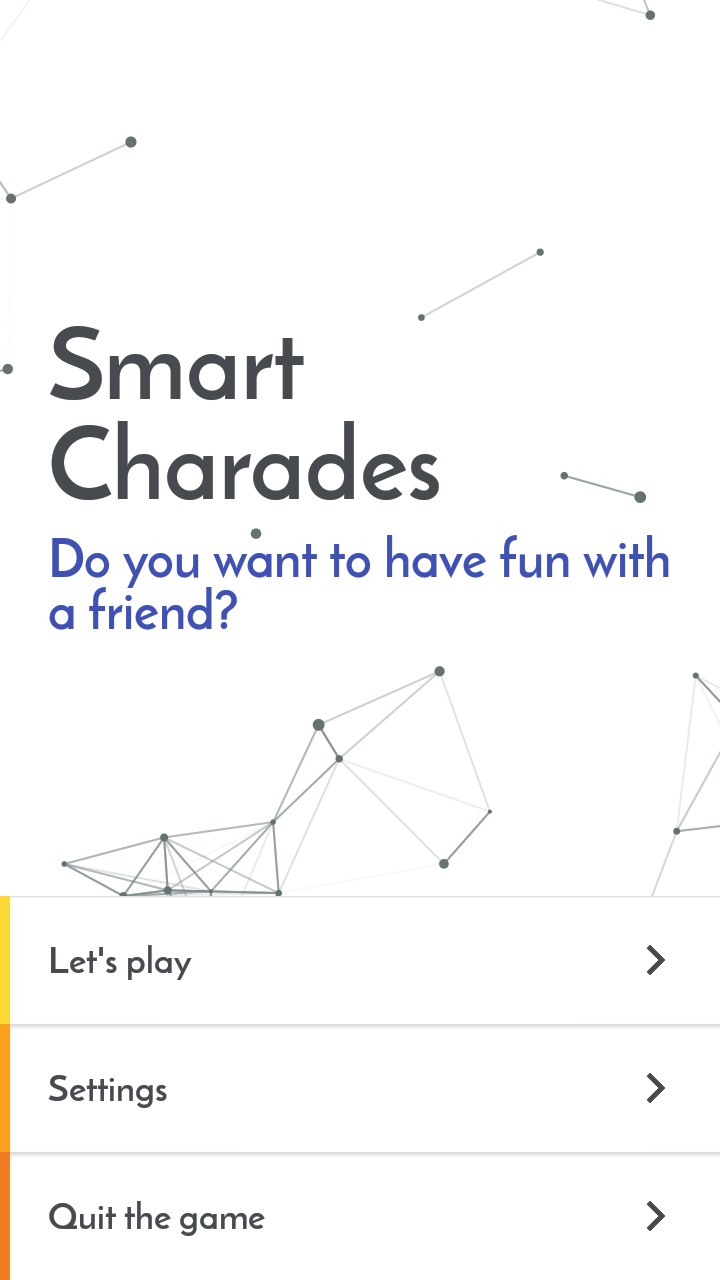Open the Settings row
The image size is (720, 1280).
[360, 1089]
